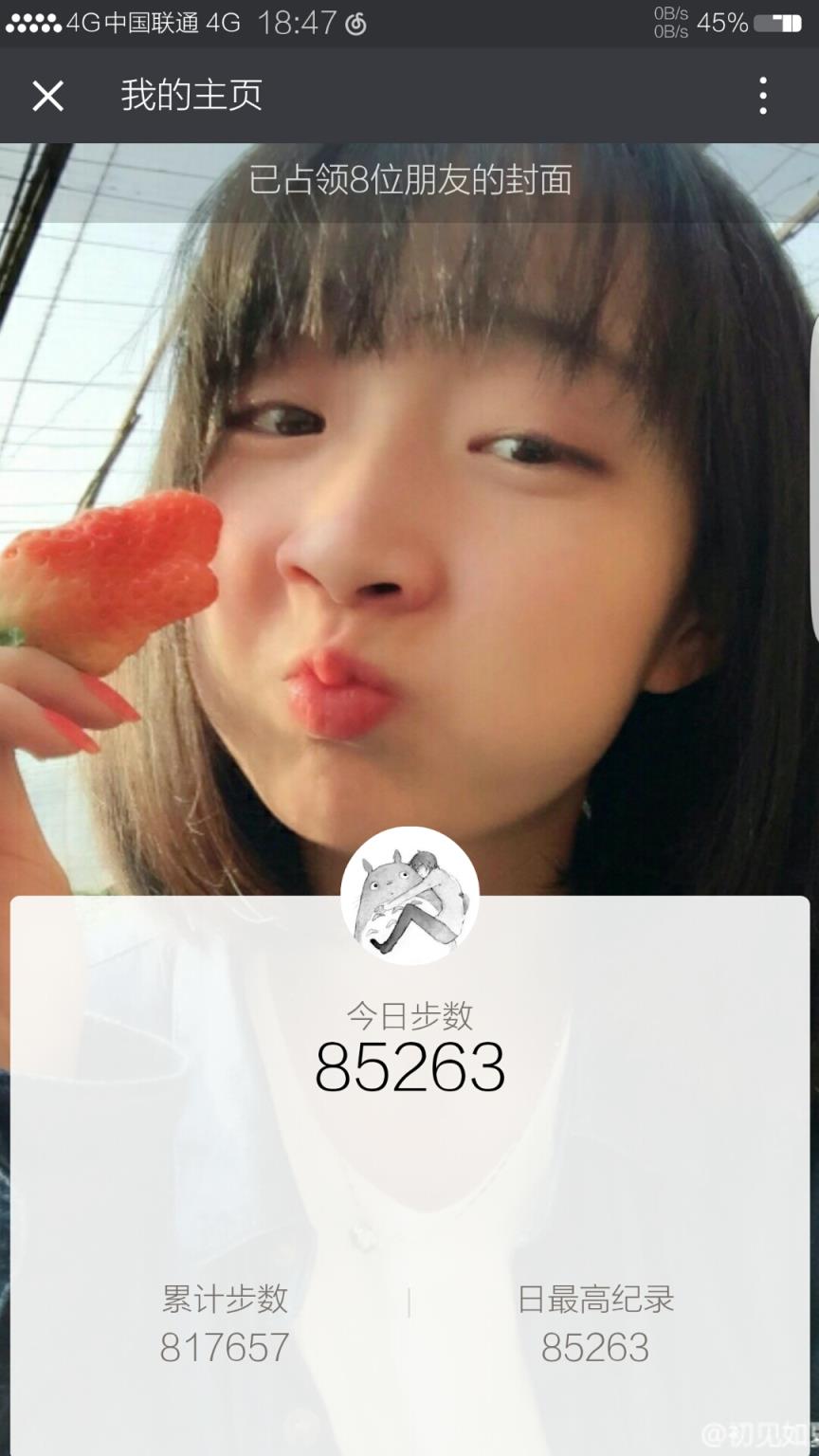This screenshot has height=1456, width=819.
Task: Close the 我的主页 page
Action: 48,96
